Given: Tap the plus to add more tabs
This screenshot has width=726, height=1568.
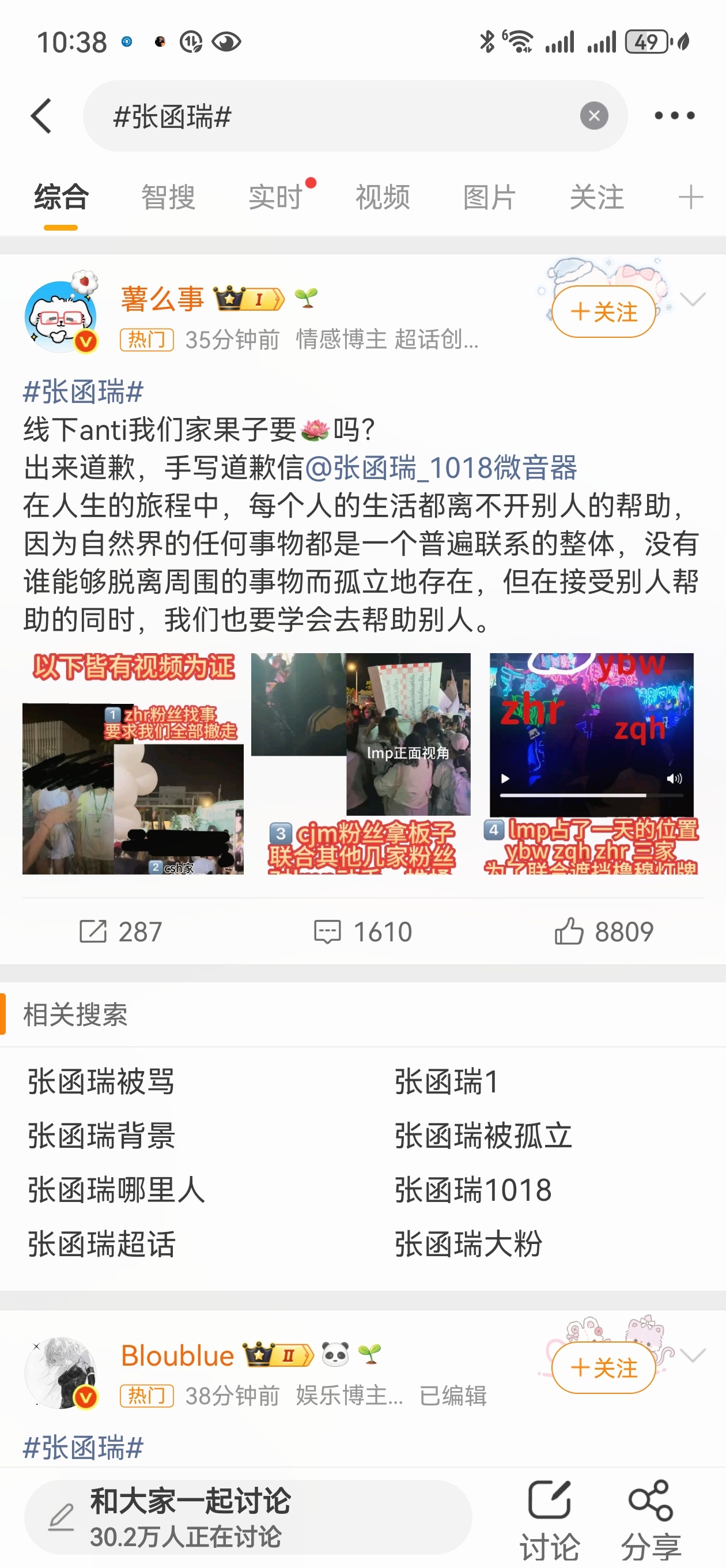Looking at the screenshot, I should point(691,197).
